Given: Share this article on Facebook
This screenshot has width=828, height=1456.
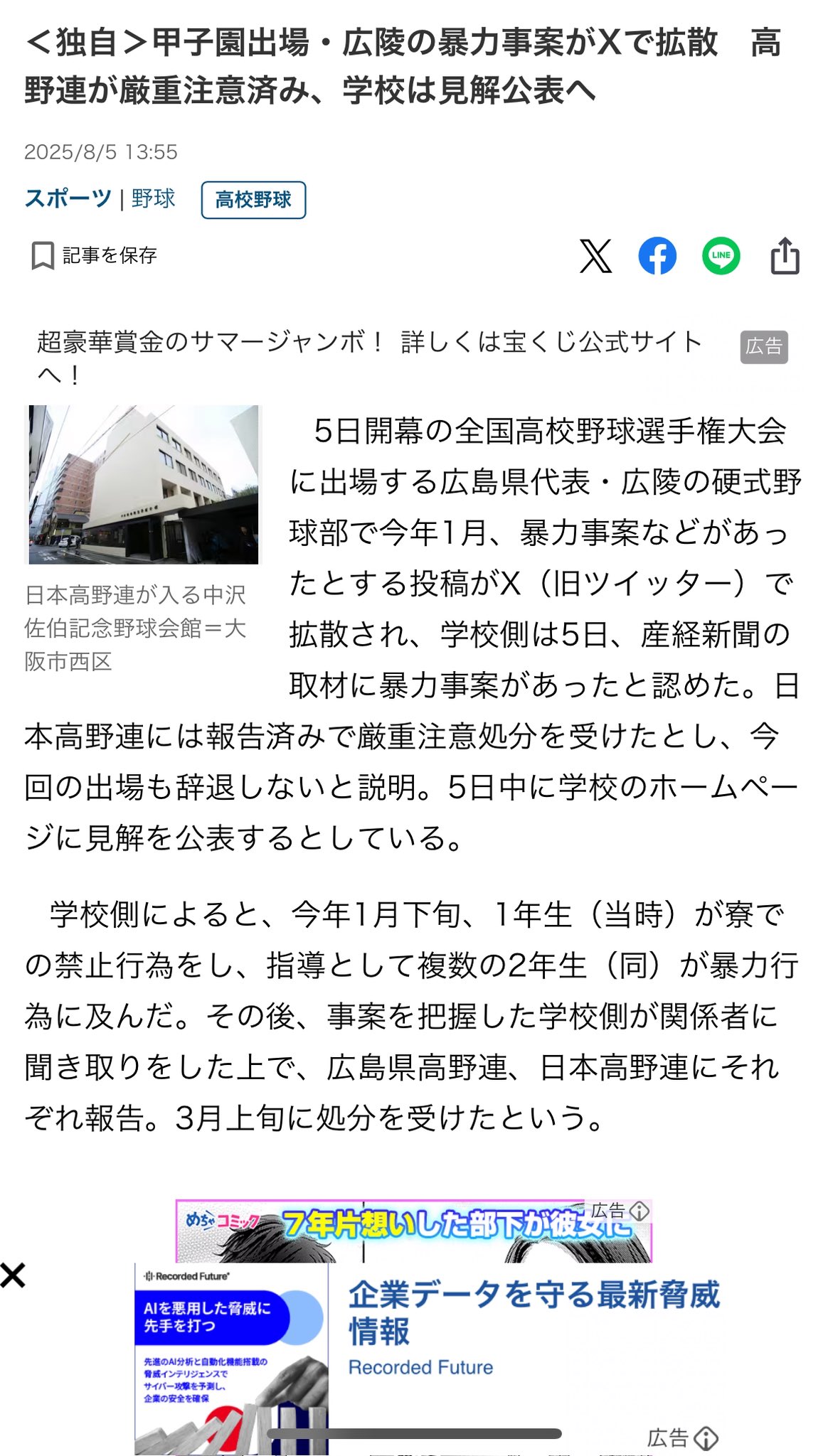Looking at the screenshot, I should point(657,256).
